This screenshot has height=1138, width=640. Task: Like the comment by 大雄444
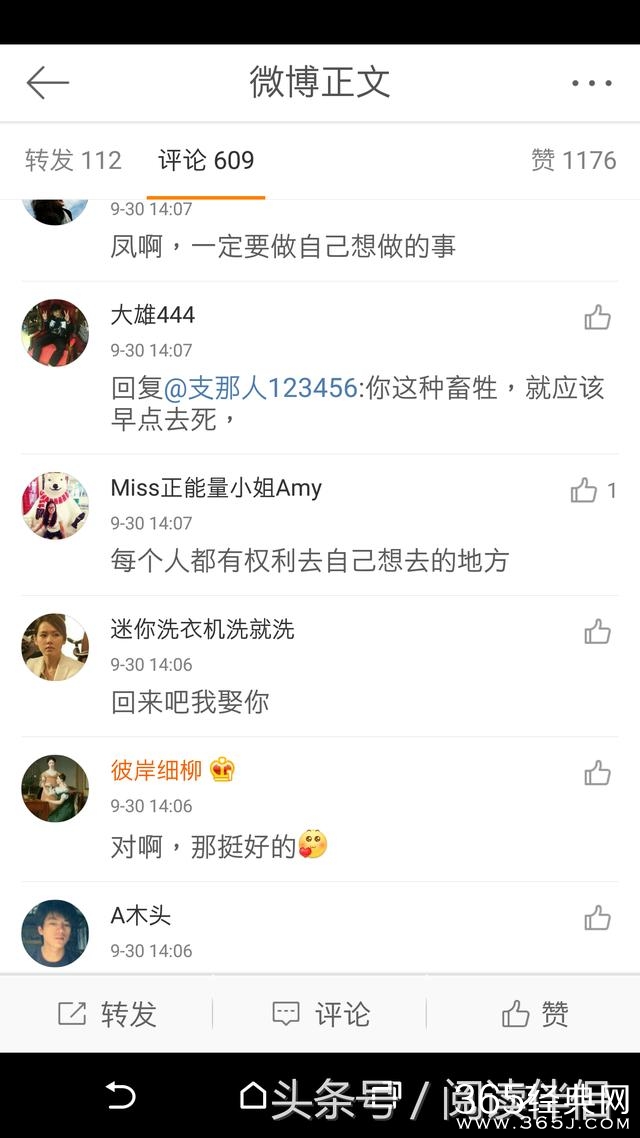597,318
